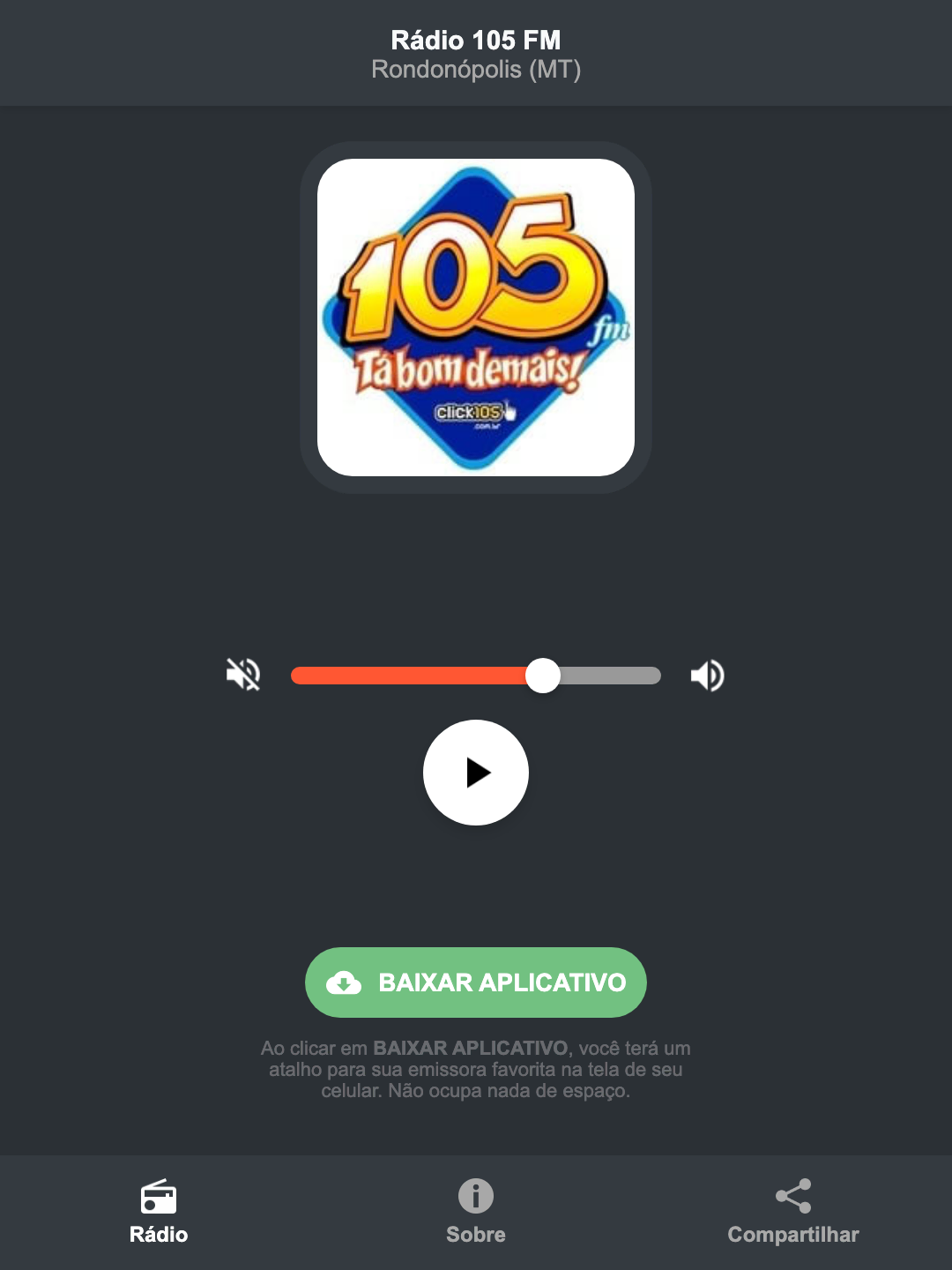
Task: Click the red filled portion of the volume bar
Action: click(x=414, y=675)
